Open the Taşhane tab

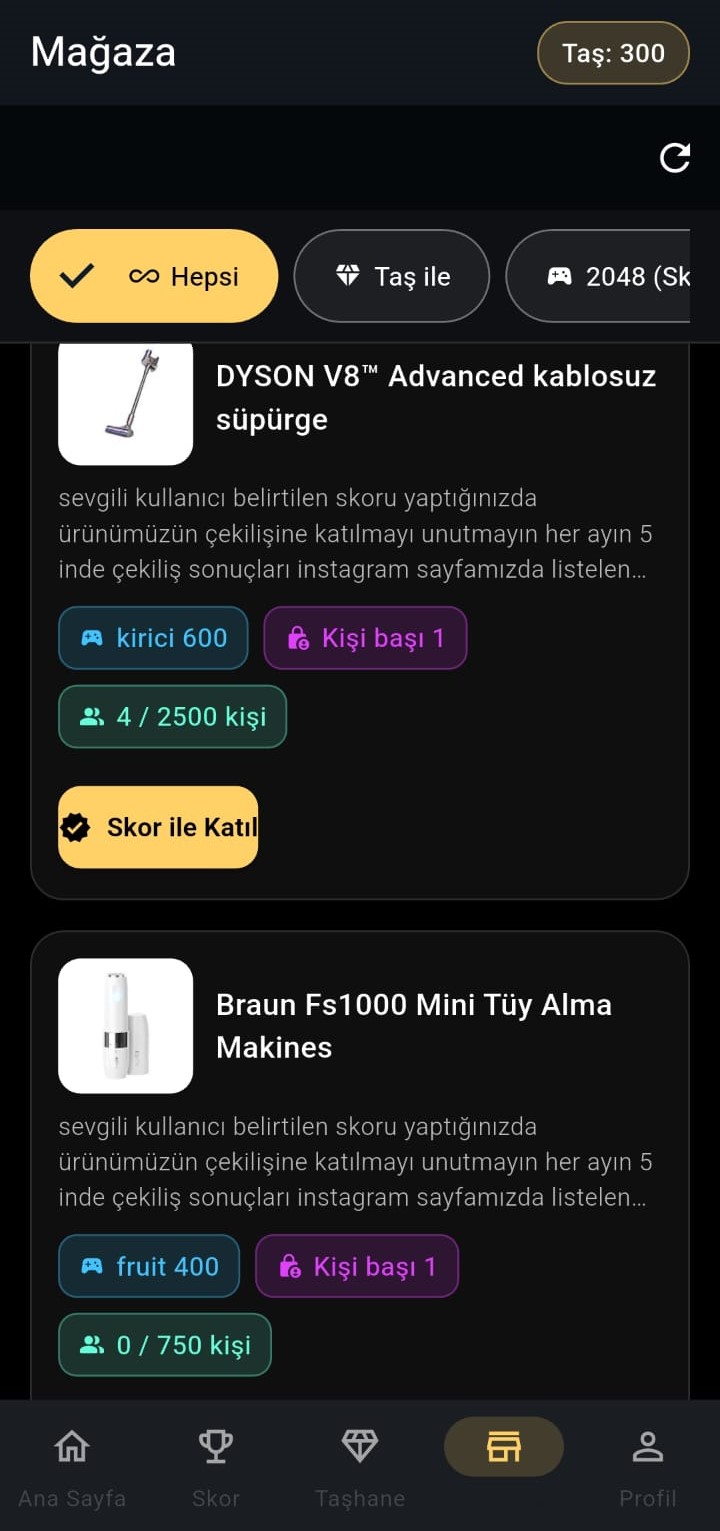360,1465
